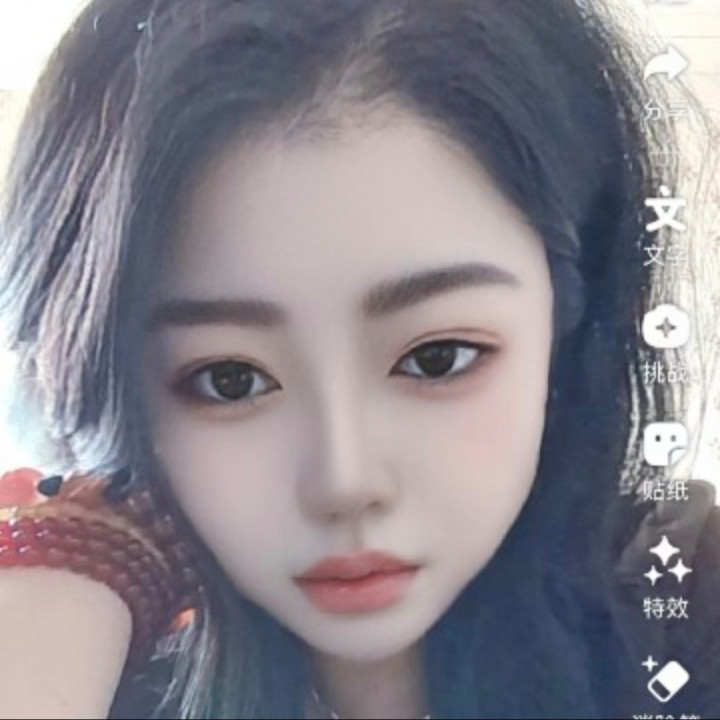Screen dimensions: 720x720
Task: Select the eraser tool
Action: pyautogui.click(x=667, y=680)
